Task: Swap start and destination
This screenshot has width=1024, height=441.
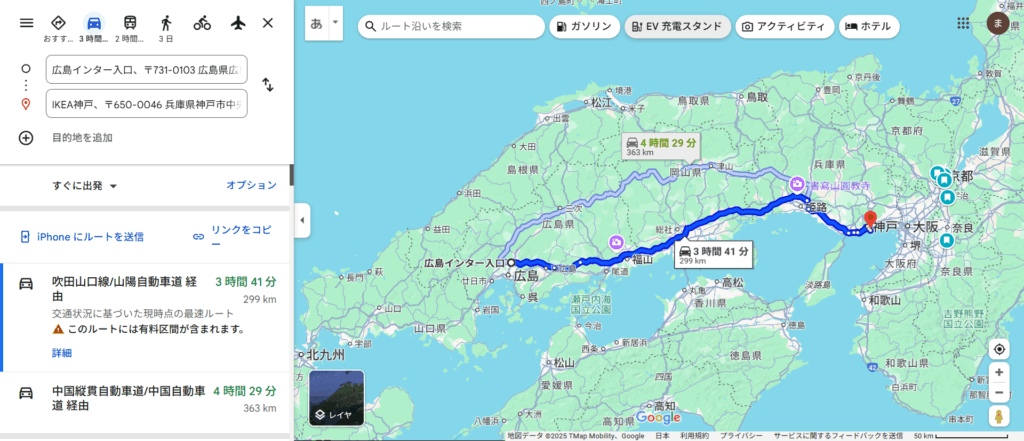Action: [x=268, y=85]
